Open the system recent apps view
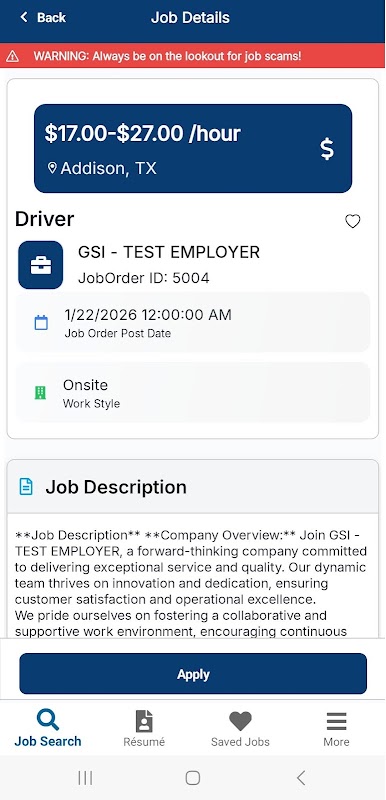Viewport: 386px width, 800px height. (x=85, y=778)
